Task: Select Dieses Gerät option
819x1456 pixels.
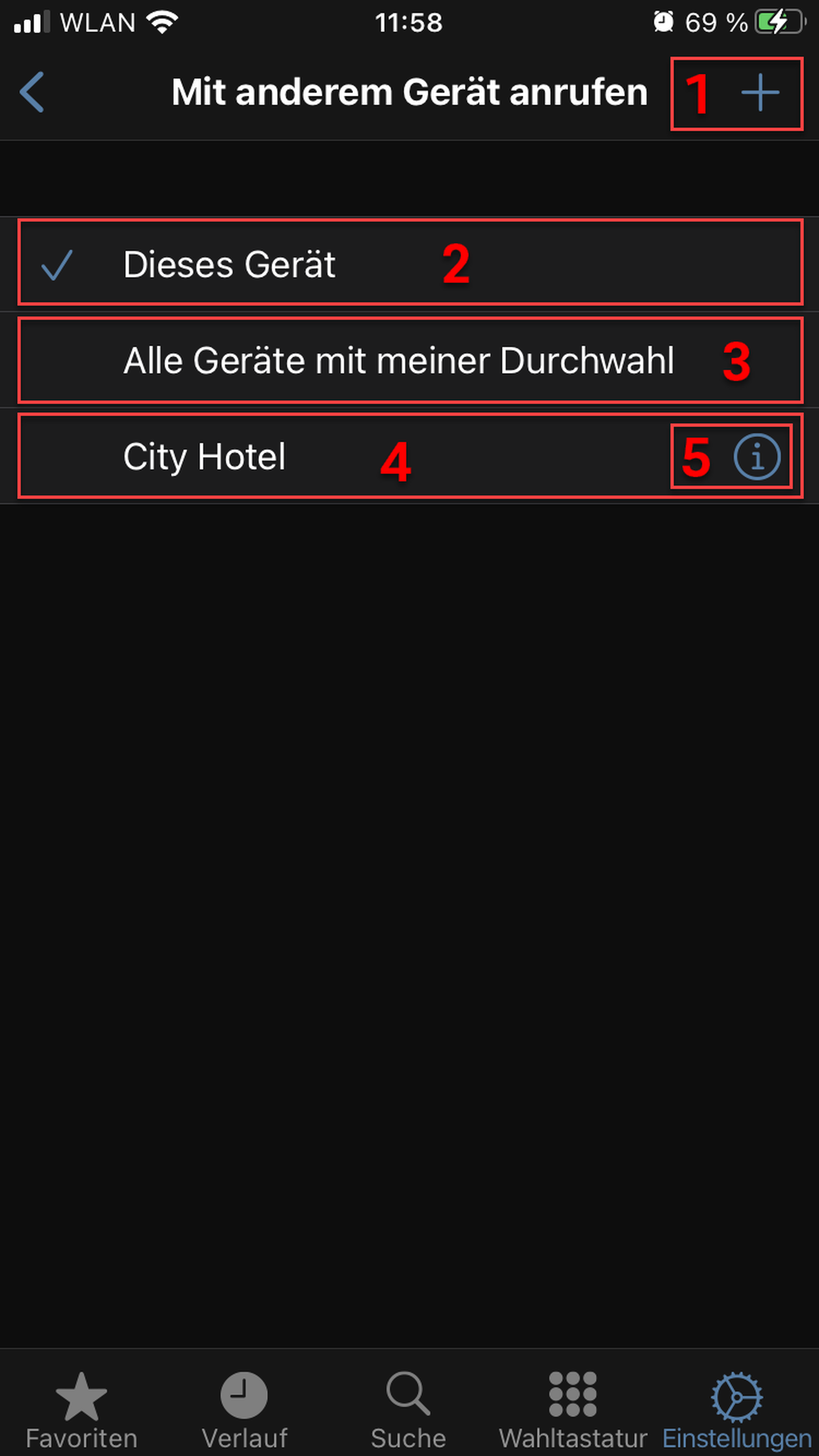Action: 229,264
